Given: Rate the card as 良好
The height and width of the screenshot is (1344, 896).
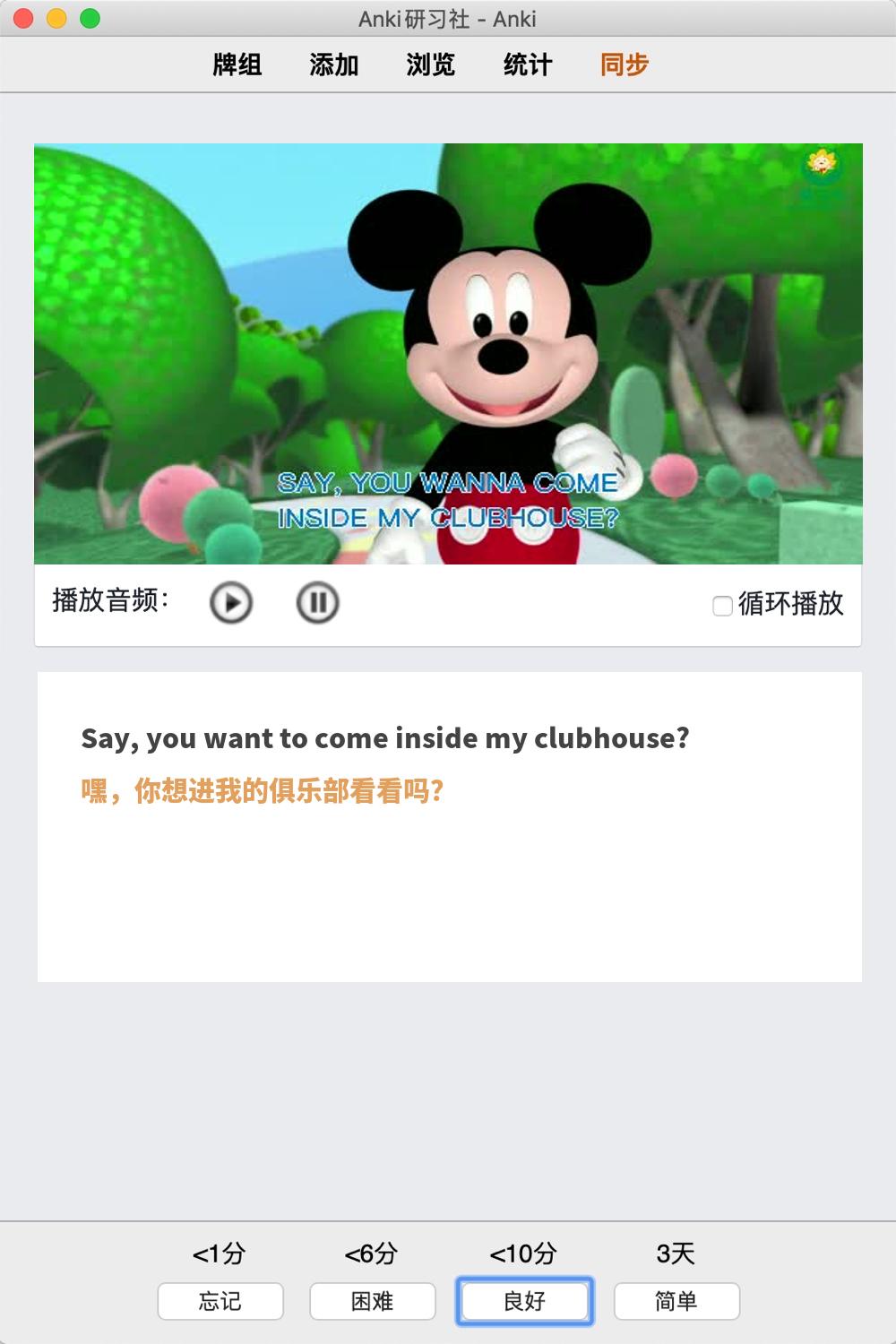Looking at the screenshot, I should [525, 1301].
